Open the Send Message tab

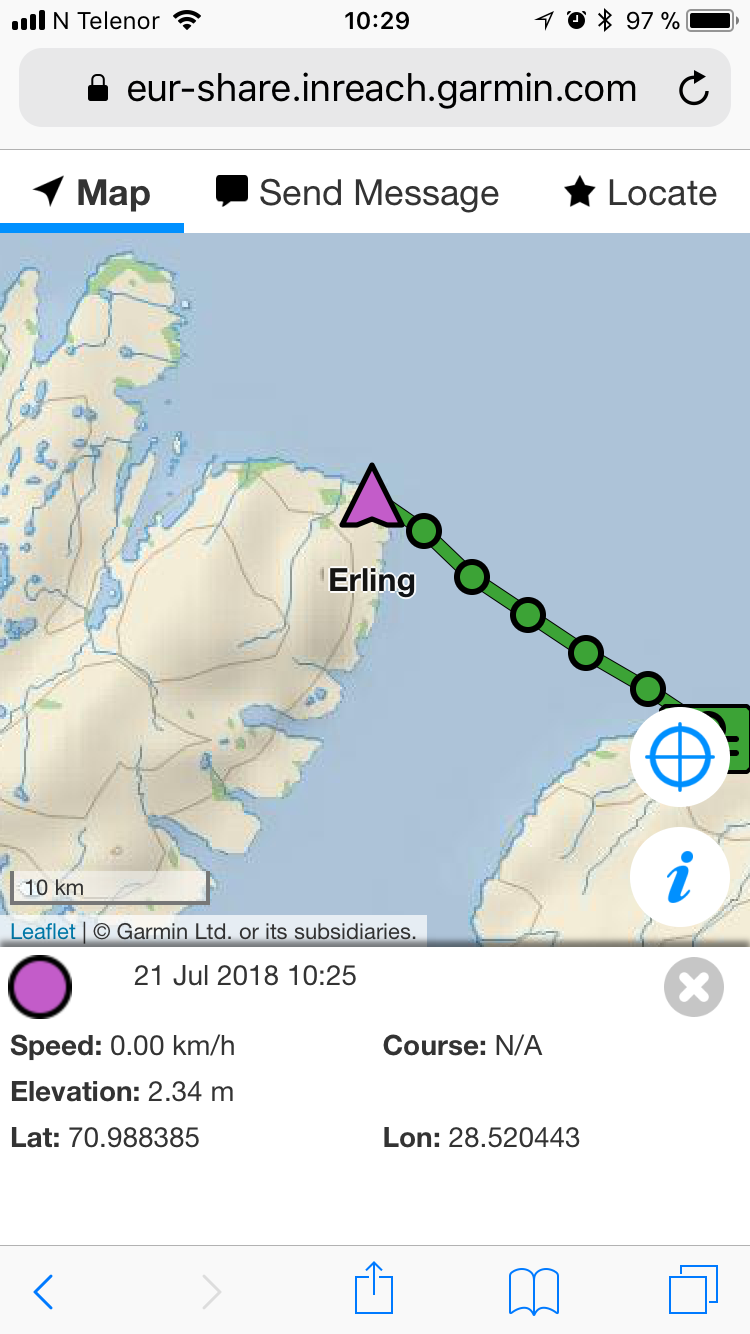pos(357,193)
